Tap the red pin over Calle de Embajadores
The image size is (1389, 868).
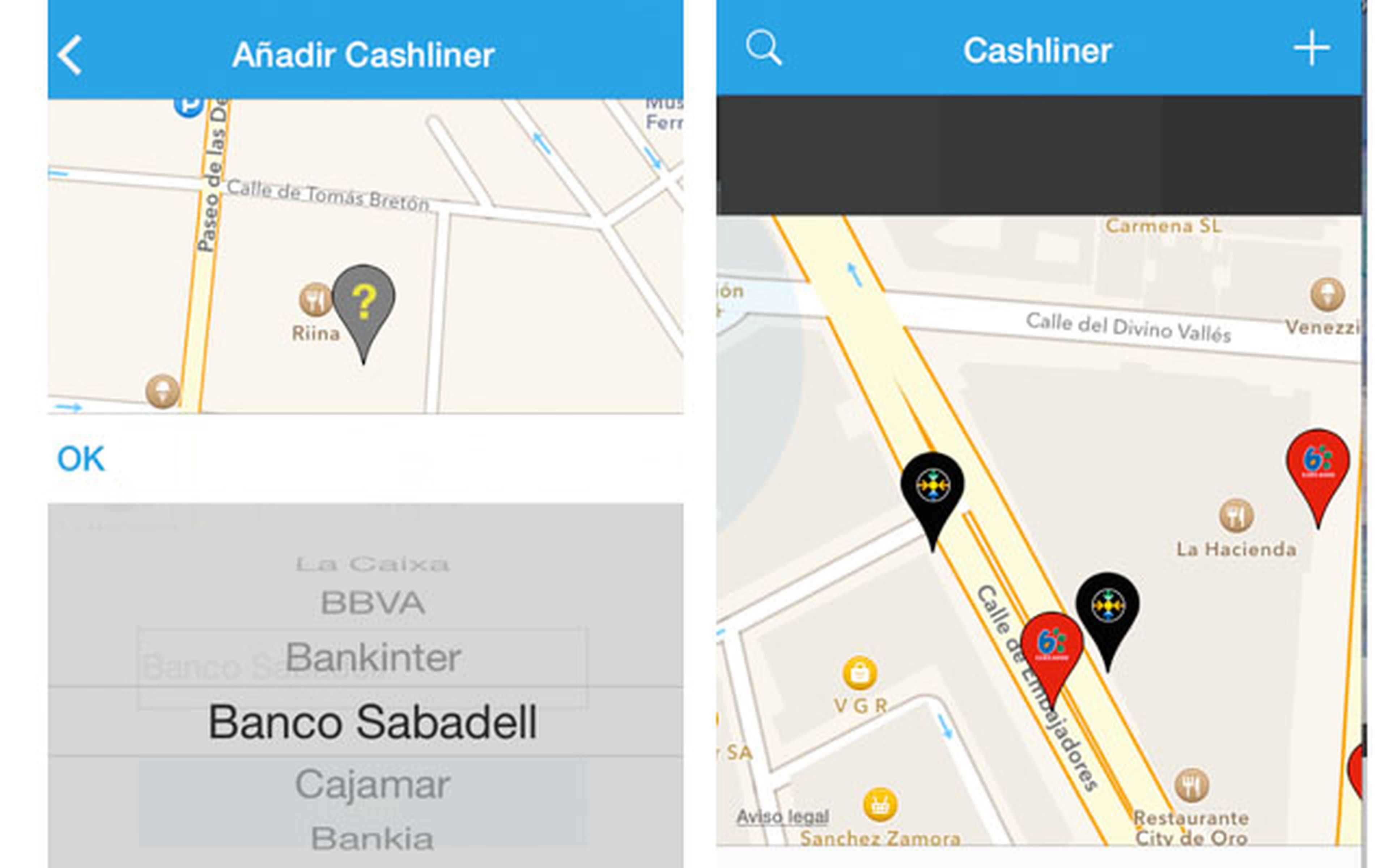(x=1052, y=646)
